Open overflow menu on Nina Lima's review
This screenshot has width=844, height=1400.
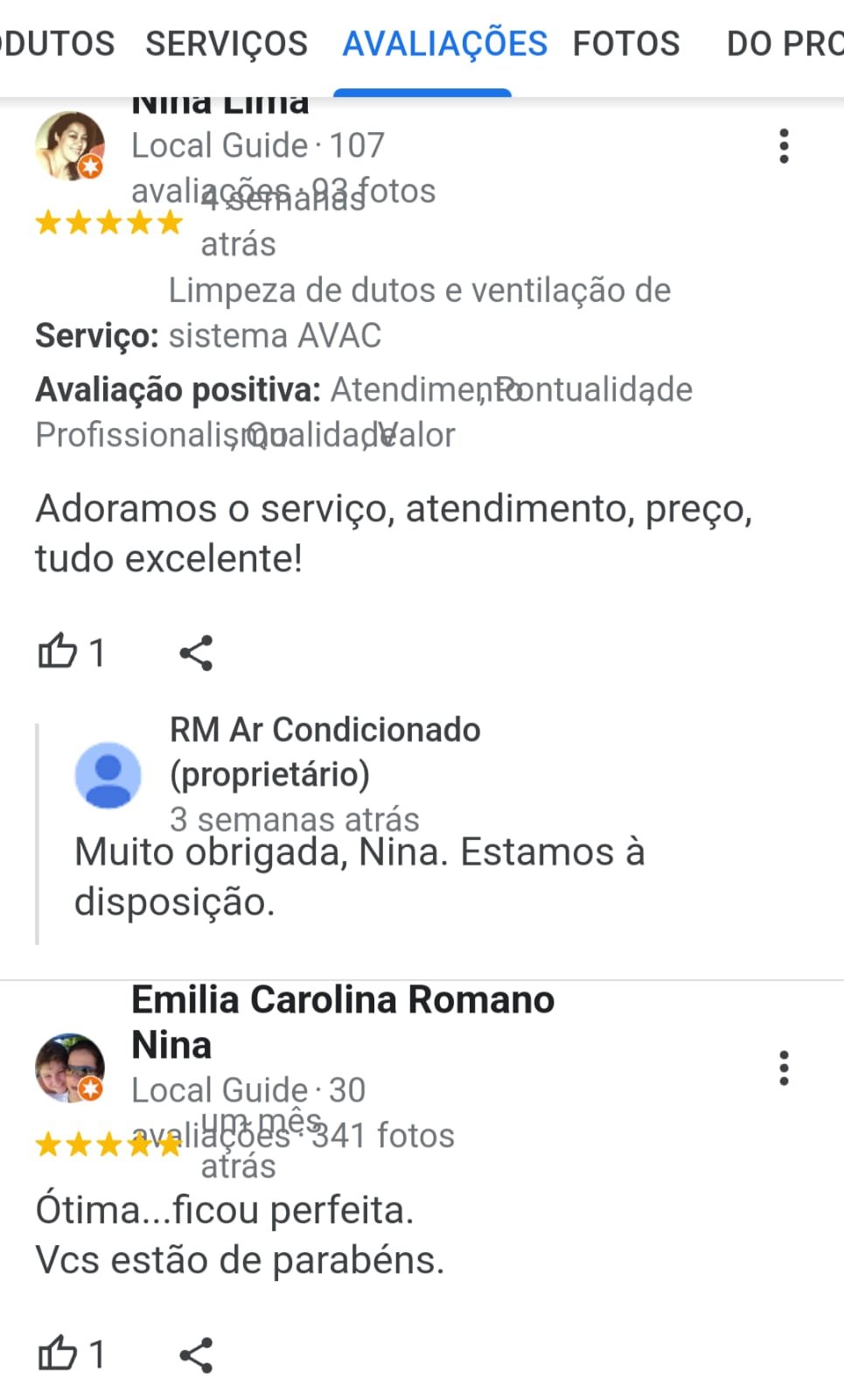784,146
